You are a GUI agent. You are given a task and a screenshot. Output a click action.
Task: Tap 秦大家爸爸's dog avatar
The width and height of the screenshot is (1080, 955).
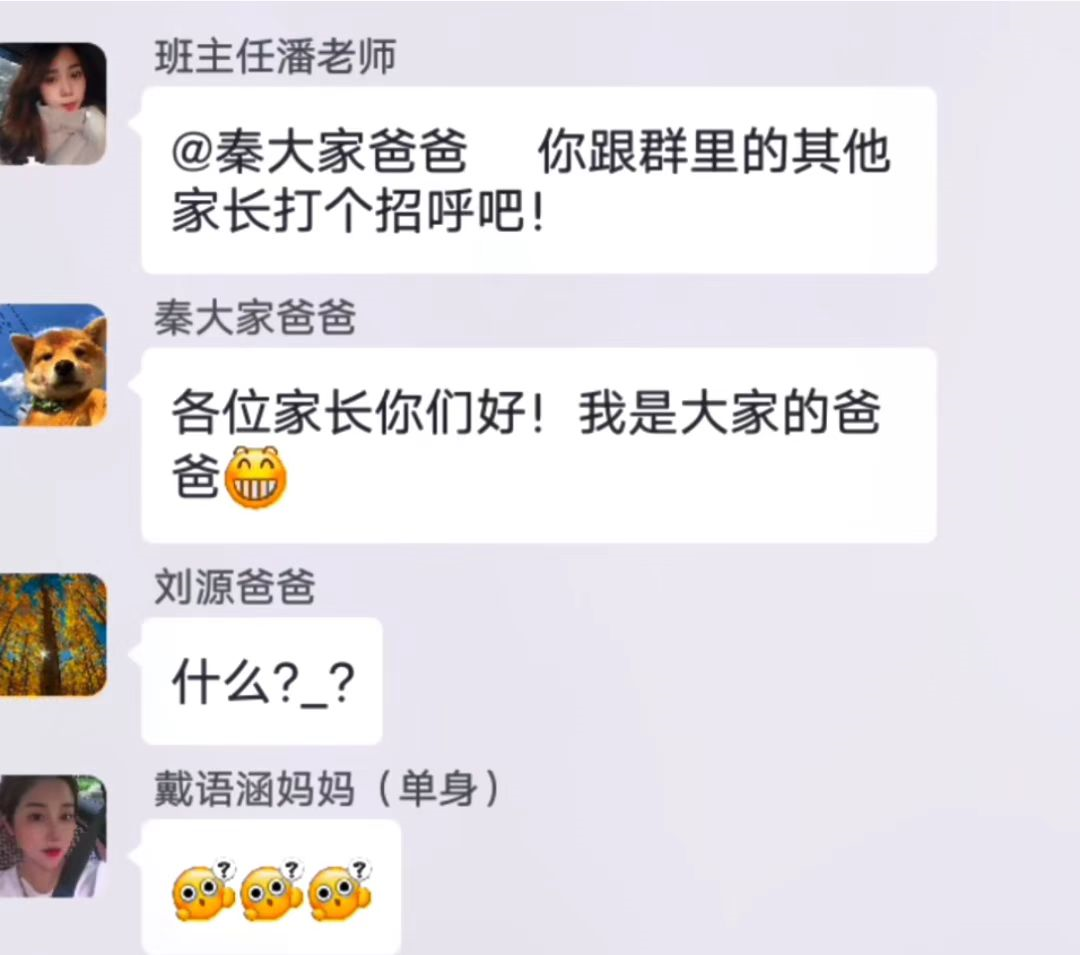click(x=54, y=365)
